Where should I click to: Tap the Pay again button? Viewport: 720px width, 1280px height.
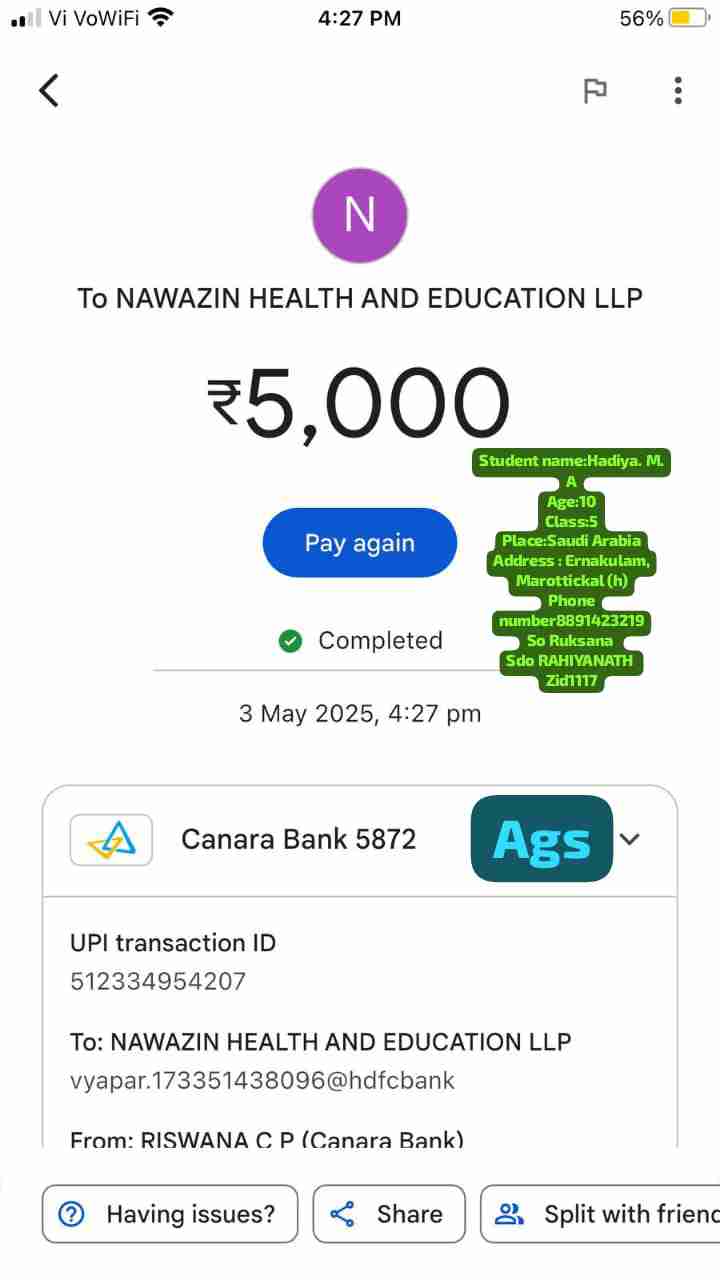pos(359,543)
